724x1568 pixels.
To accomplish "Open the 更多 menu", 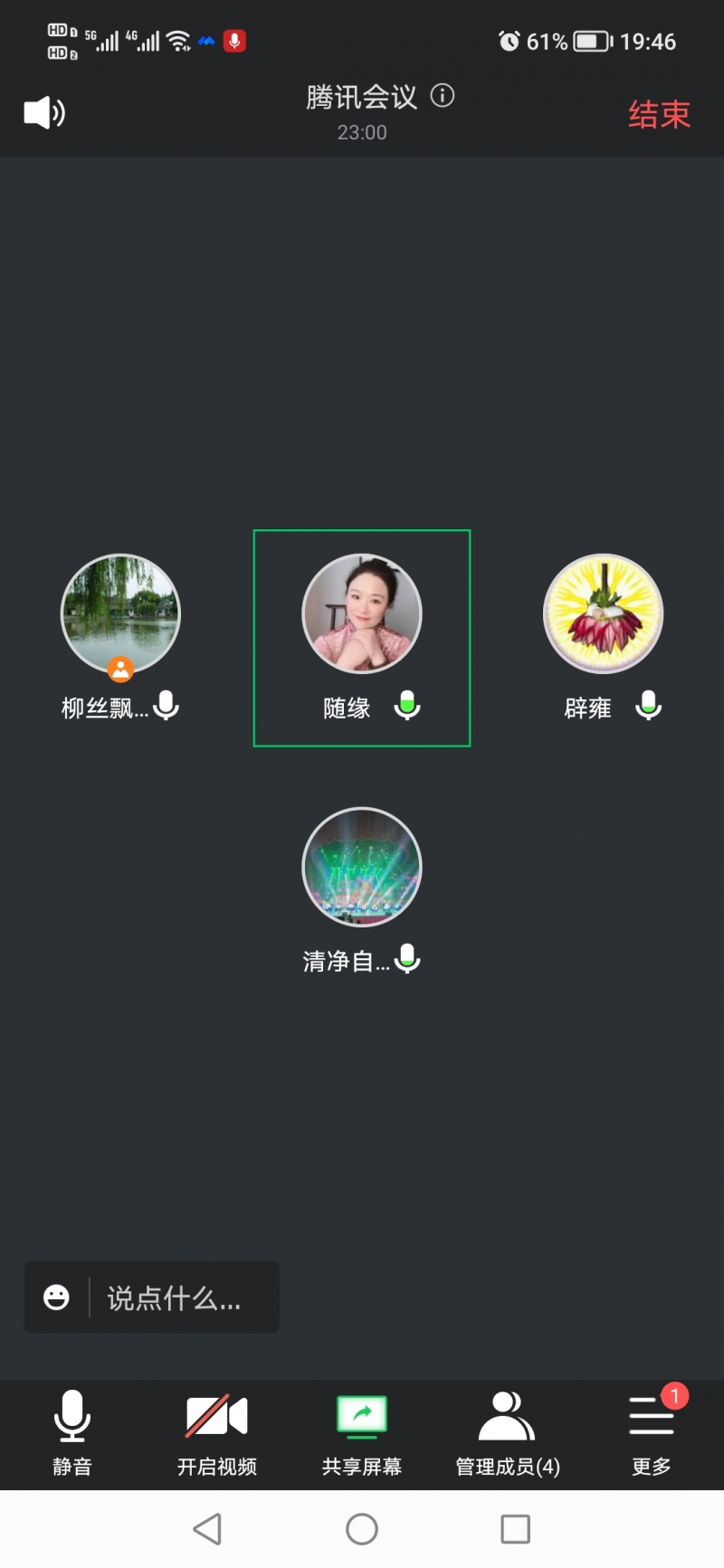I will point(652,1432).
